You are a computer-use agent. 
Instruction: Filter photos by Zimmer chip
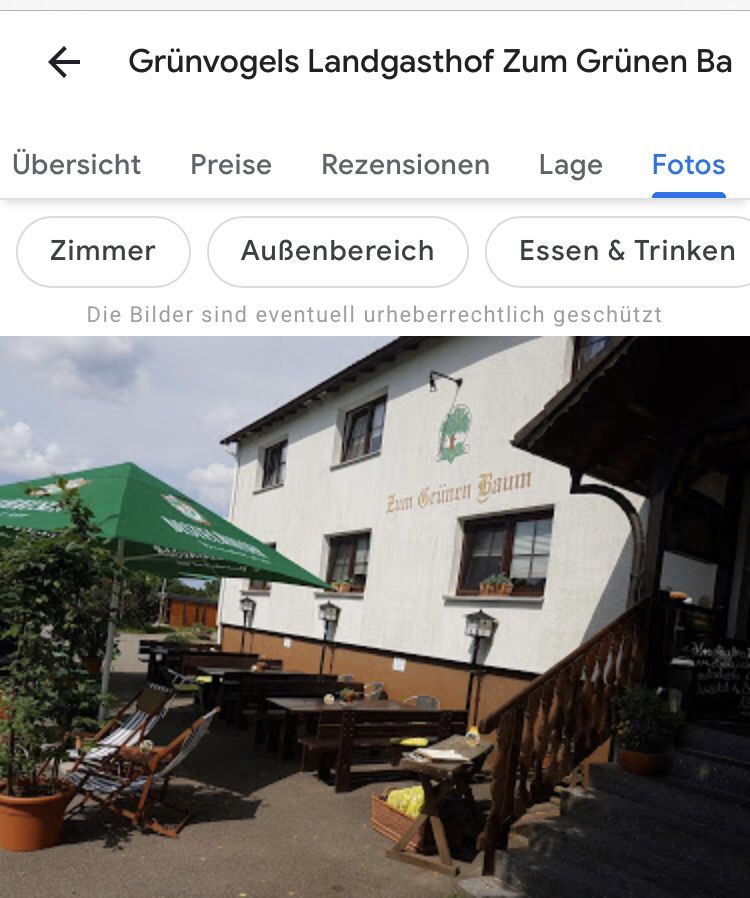(x=103, y=251)
